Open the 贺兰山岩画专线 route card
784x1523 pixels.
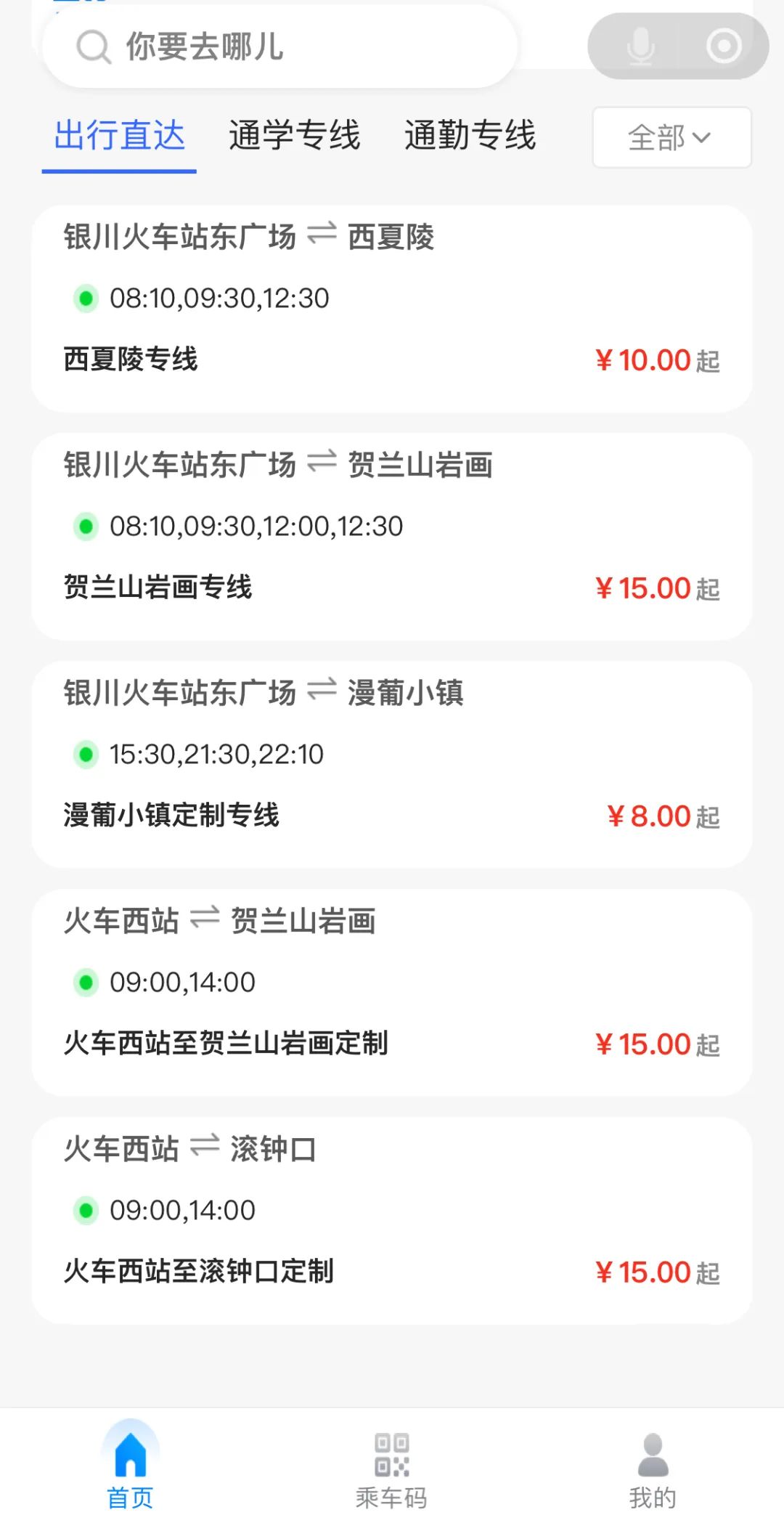pyautogui.click(x=391, y=537)
